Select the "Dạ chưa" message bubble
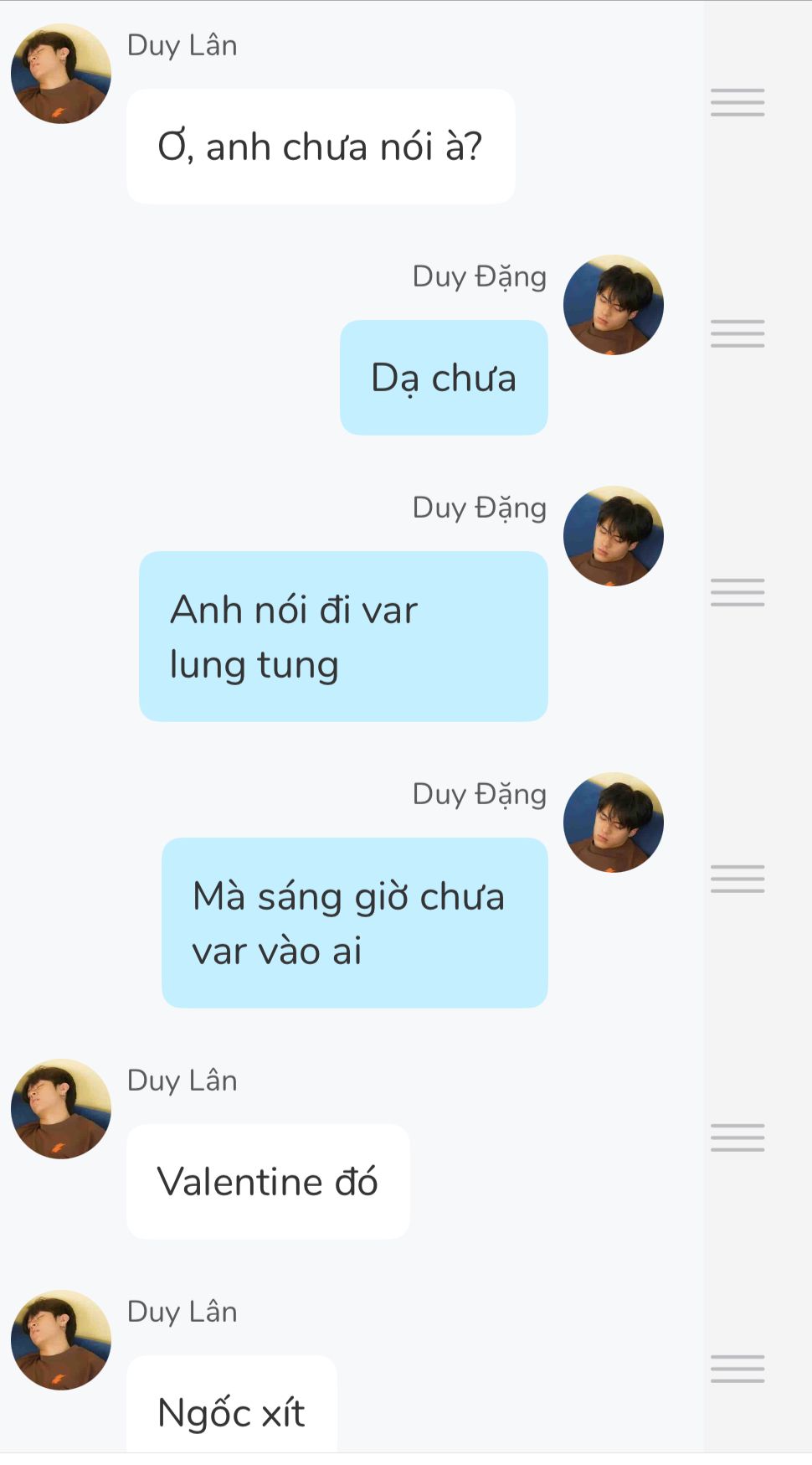 click(444, 378)
